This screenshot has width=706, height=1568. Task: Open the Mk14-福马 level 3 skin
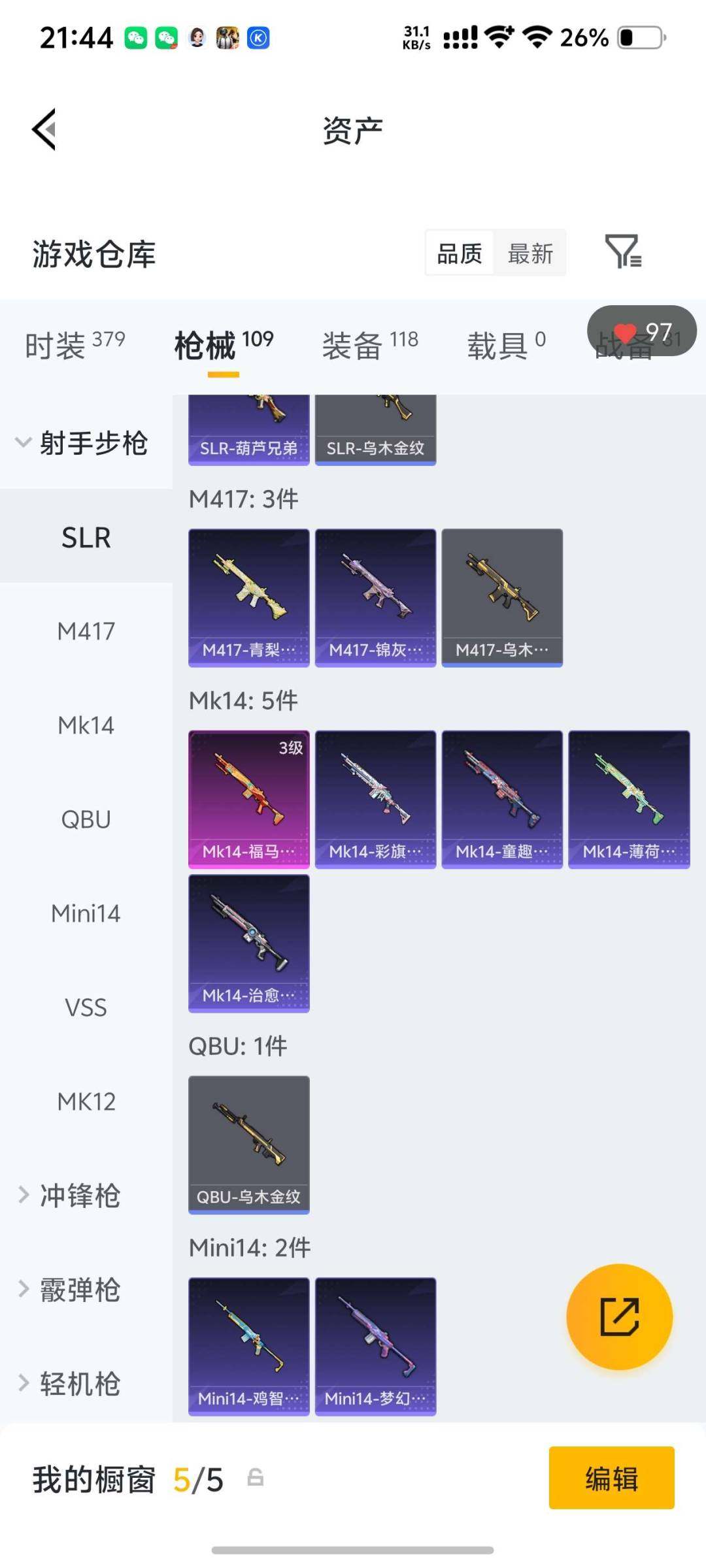point(249,800)
